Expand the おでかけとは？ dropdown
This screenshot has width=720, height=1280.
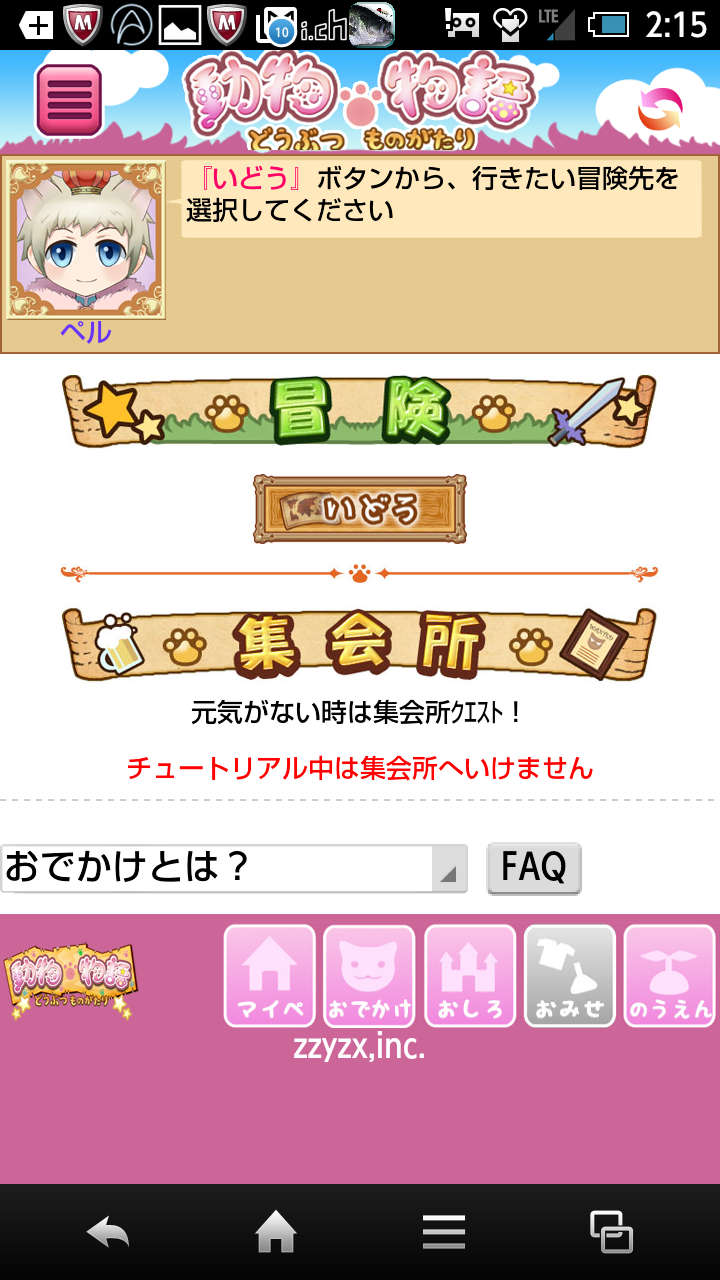pos(234,868)
